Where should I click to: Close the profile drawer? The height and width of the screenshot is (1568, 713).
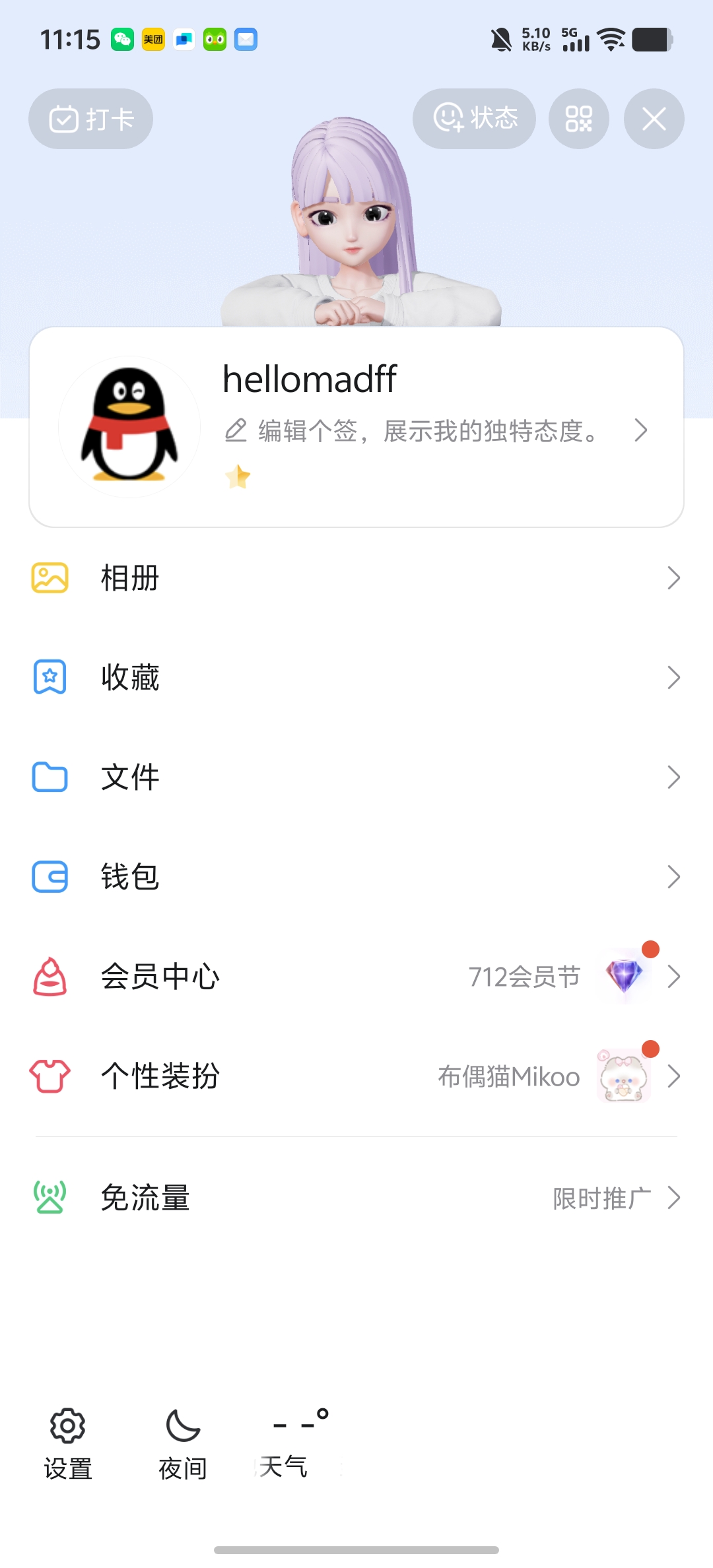654,119
